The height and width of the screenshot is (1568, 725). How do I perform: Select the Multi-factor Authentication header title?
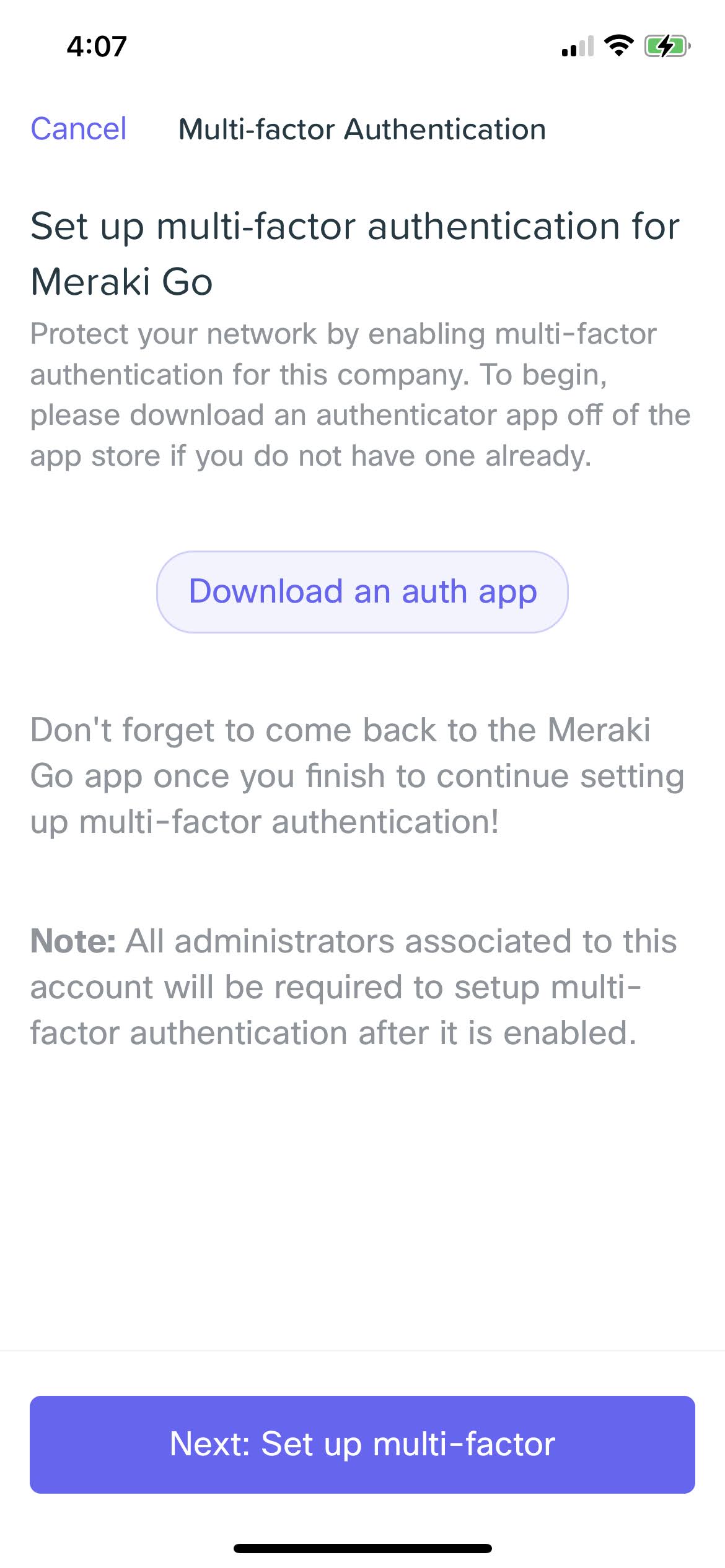click(362, 128)
